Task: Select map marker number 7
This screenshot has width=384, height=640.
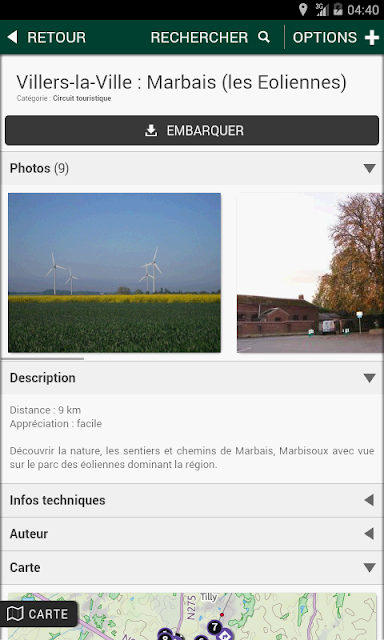Action: click(x=215, y=627)
